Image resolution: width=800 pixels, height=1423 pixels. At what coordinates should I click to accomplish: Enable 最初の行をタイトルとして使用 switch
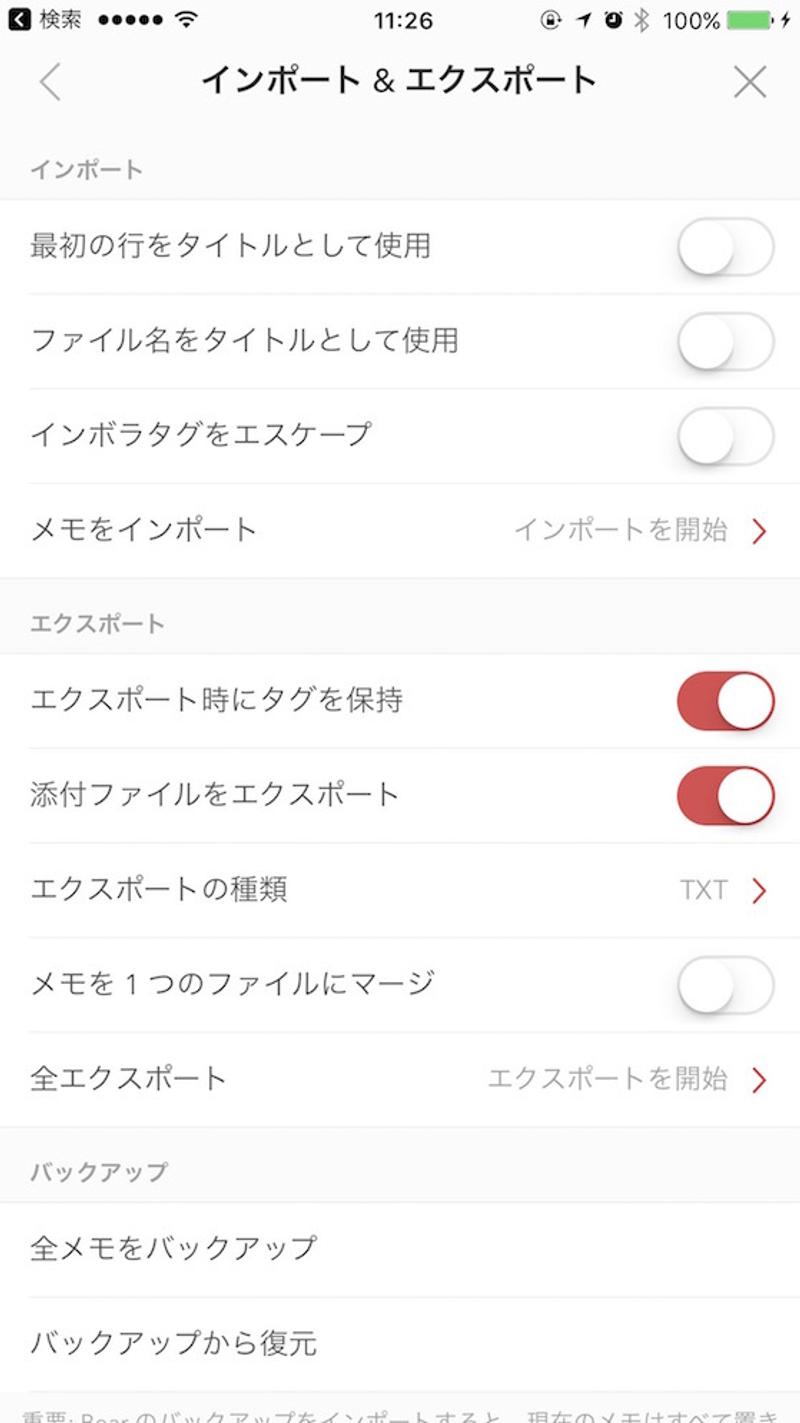coord(725,246)
